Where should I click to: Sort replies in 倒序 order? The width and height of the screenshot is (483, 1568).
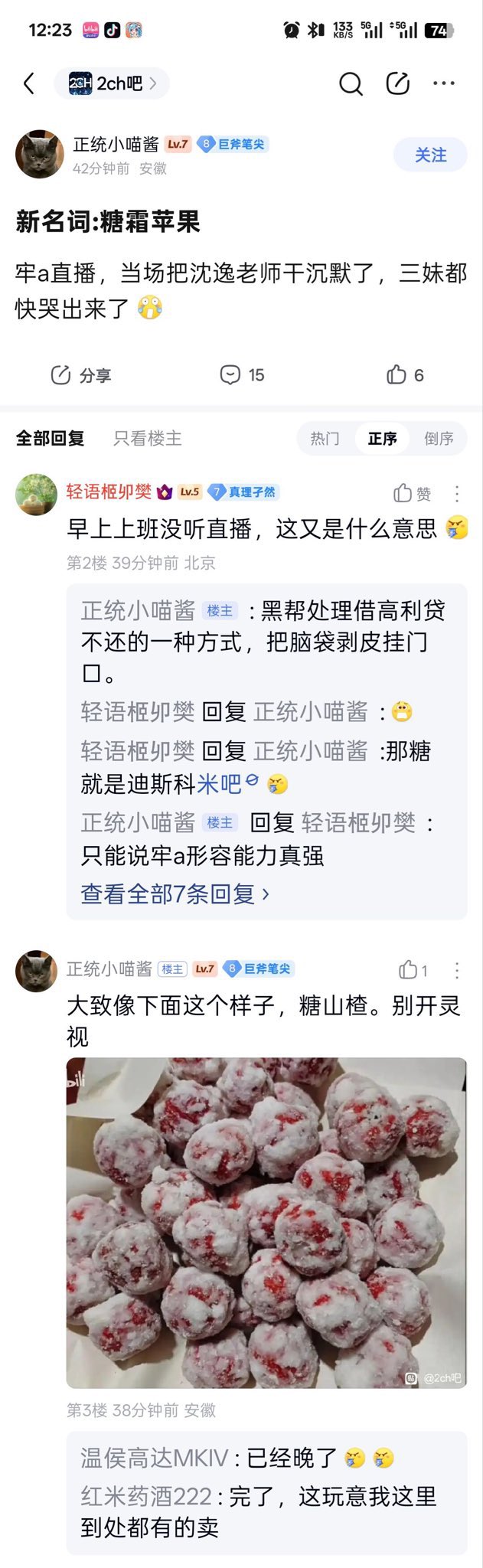click(x=439, y=438)
